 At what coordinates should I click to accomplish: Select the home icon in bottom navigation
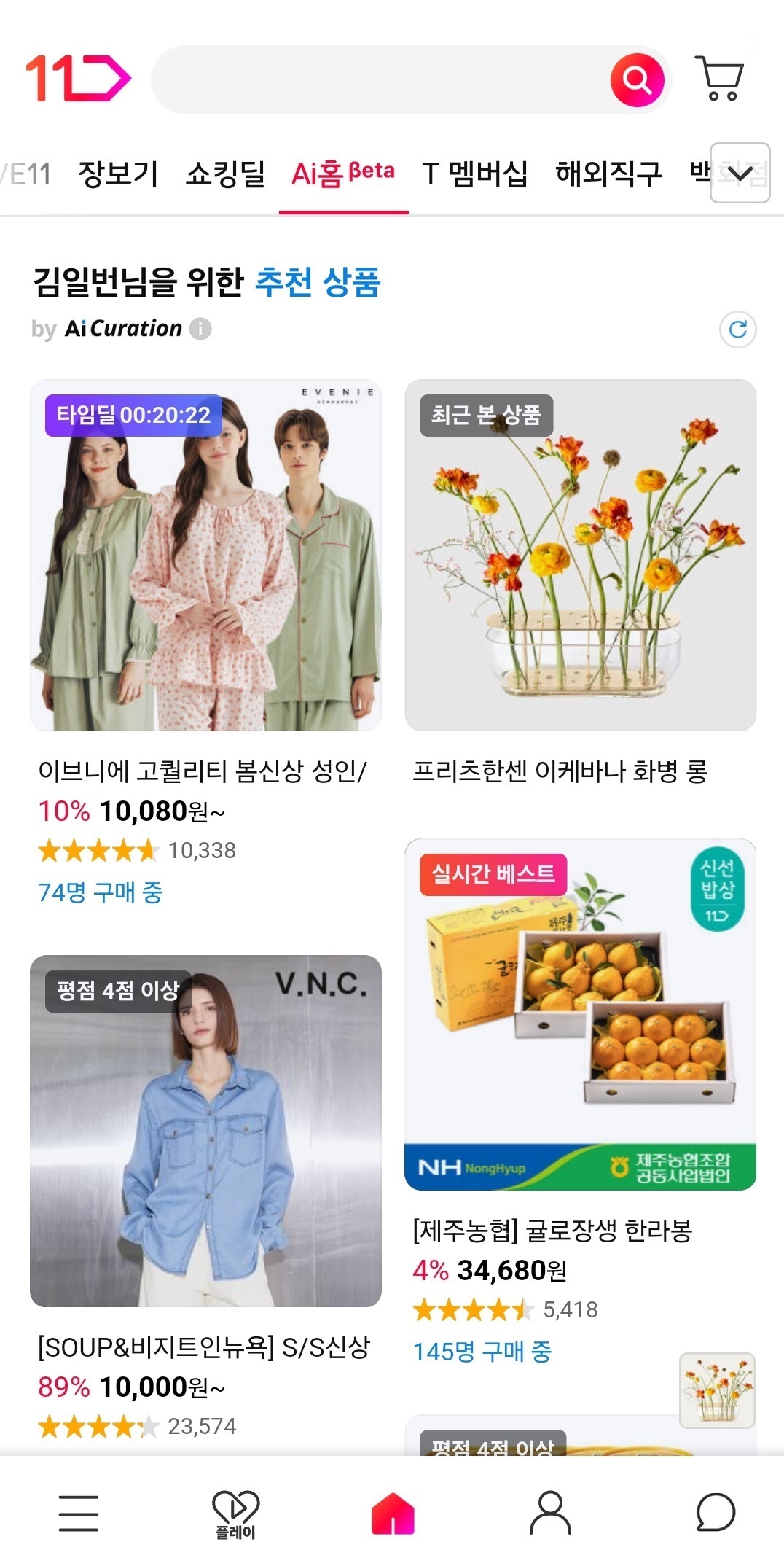point(392,1509)
